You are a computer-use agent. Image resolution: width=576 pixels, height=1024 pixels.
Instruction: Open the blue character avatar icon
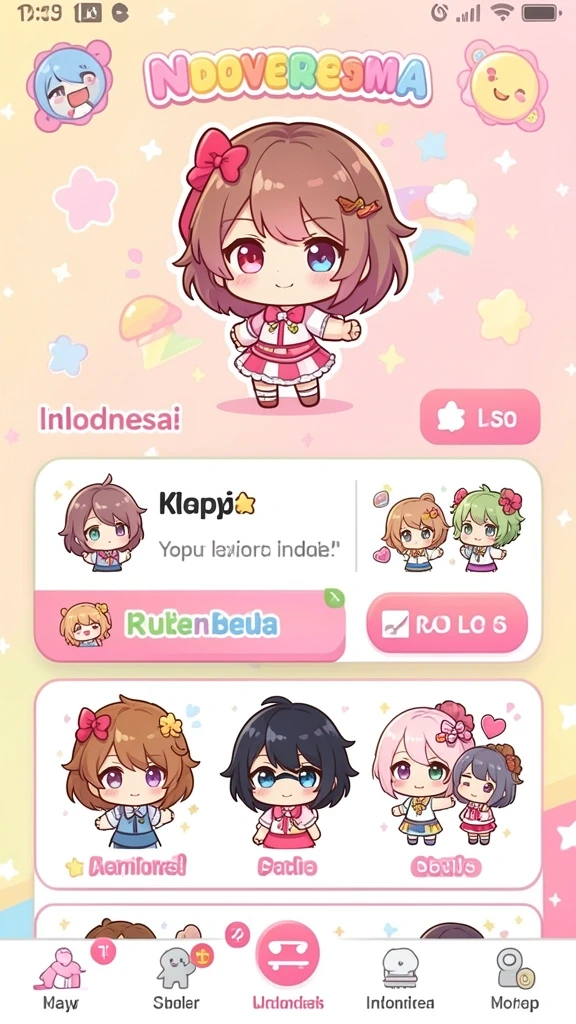69,86
